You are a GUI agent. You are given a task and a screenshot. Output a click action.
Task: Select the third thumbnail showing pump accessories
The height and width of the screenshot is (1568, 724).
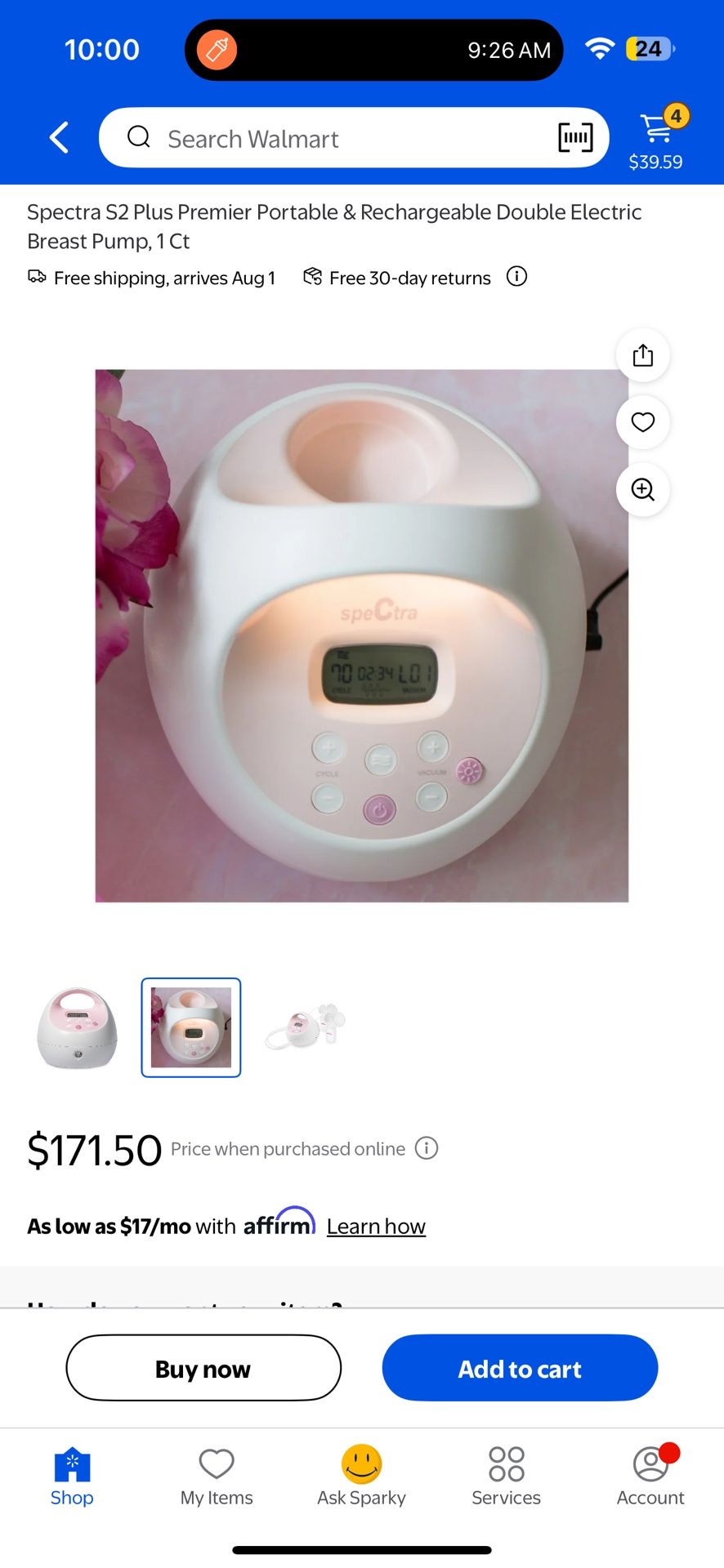tap(306, 1027)
